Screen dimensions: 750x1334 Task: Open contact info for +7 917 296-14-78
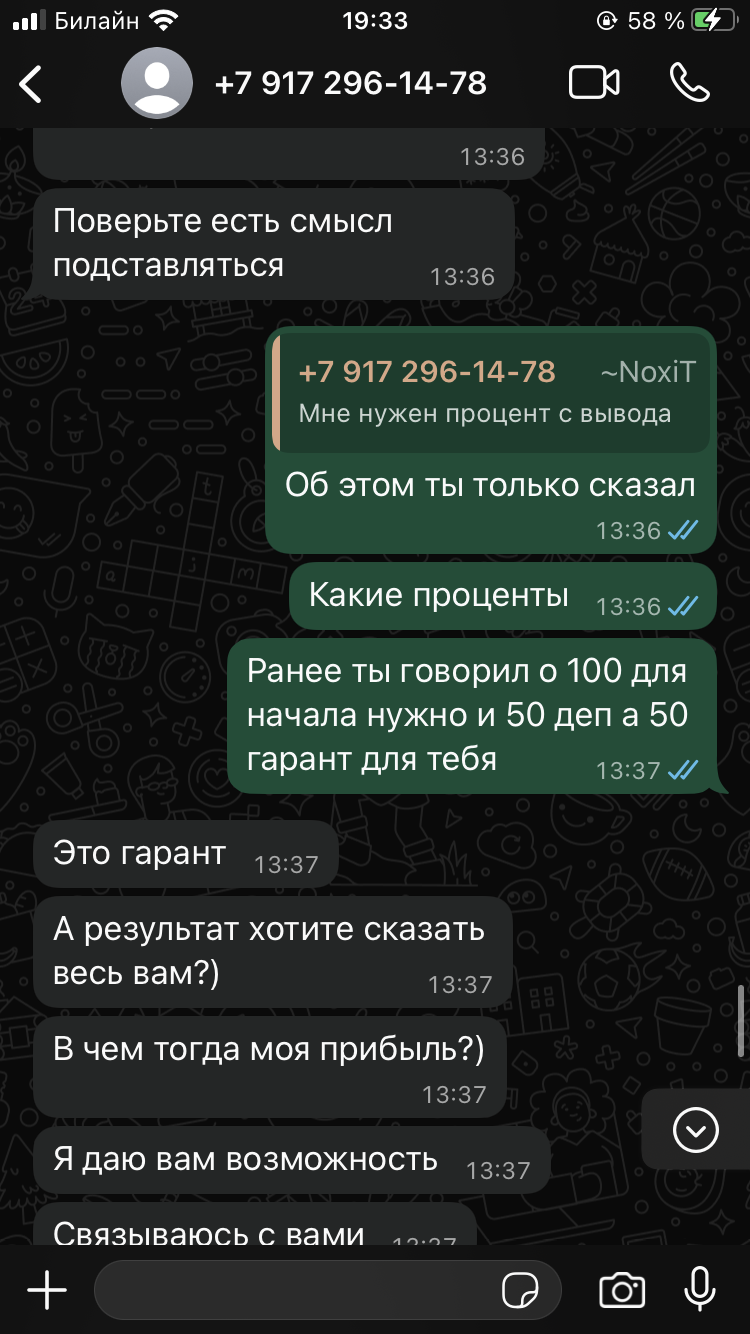[350, 83]
